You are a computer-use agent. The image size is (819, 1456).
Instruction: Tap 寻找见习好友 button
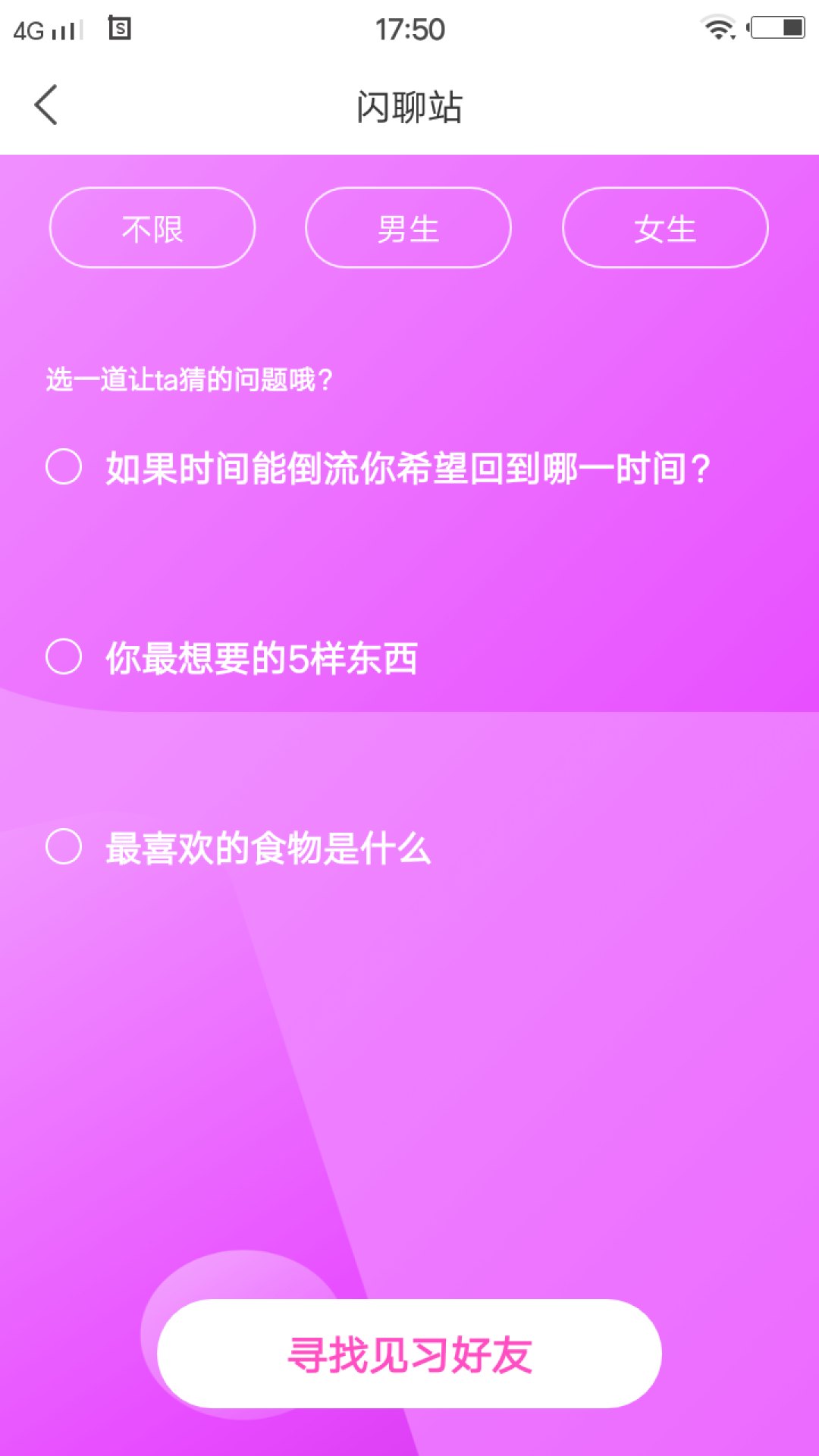[x=409, y=1354]
